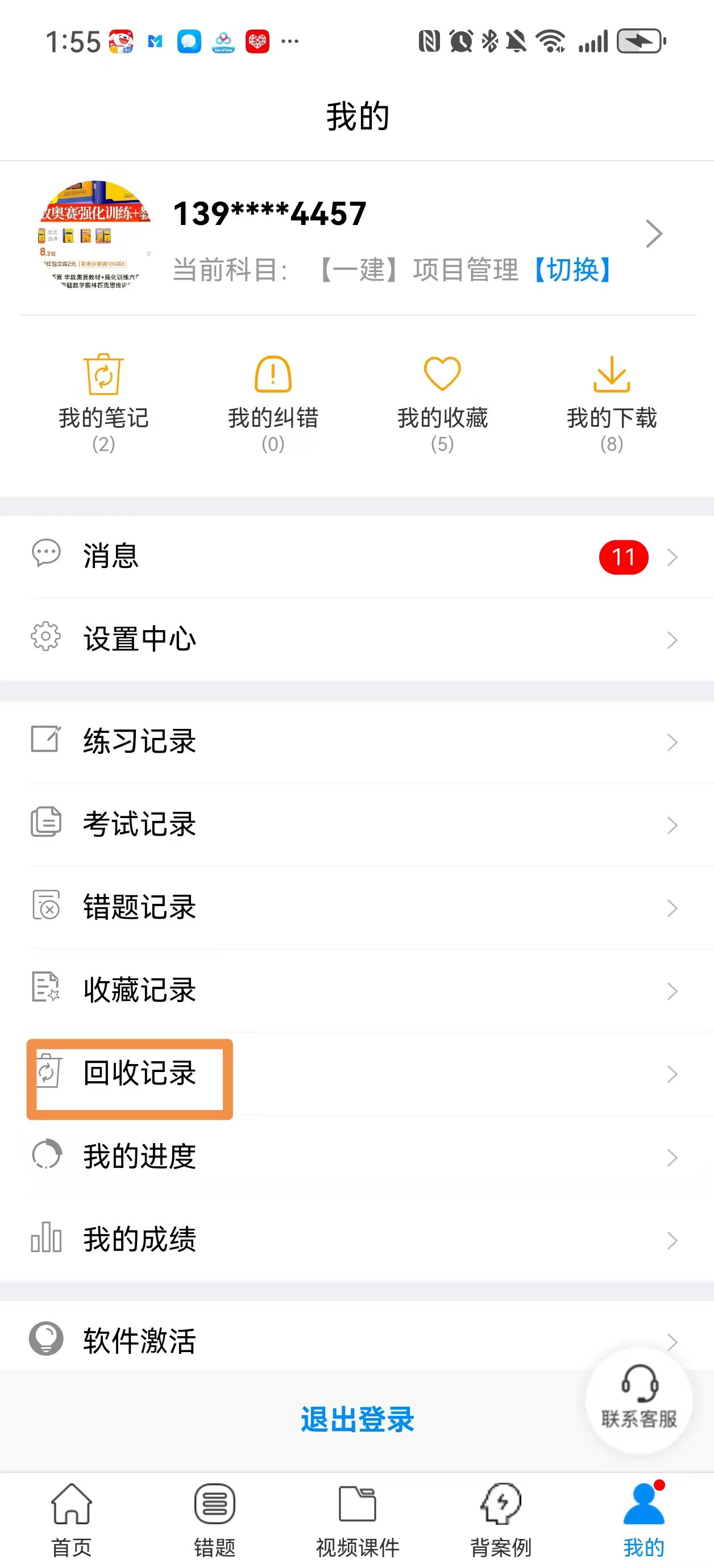Switch to the 首页 home tab
Screen dimensions: 714x1568
(71, 1522)
